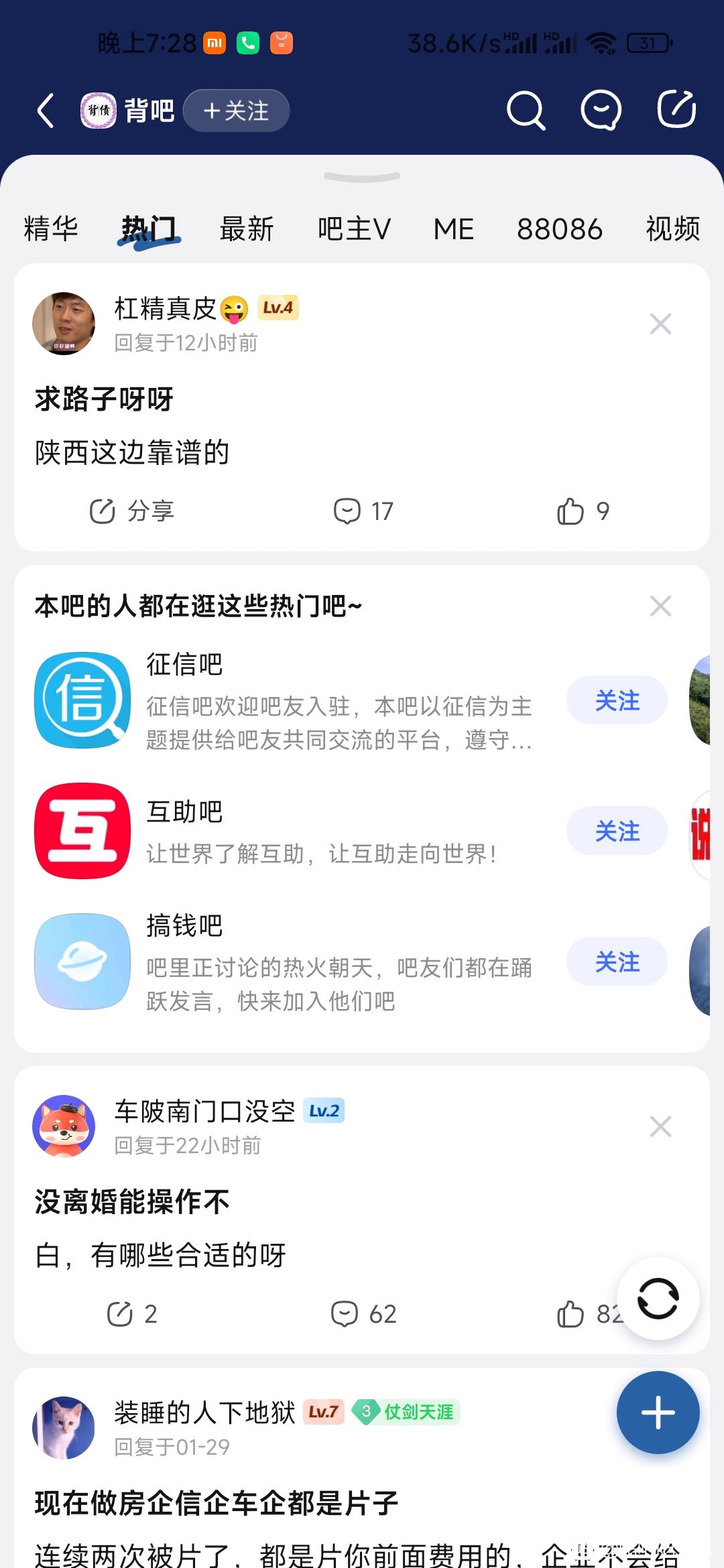Follow 背吧 with the +关注 button

(236, 111)
